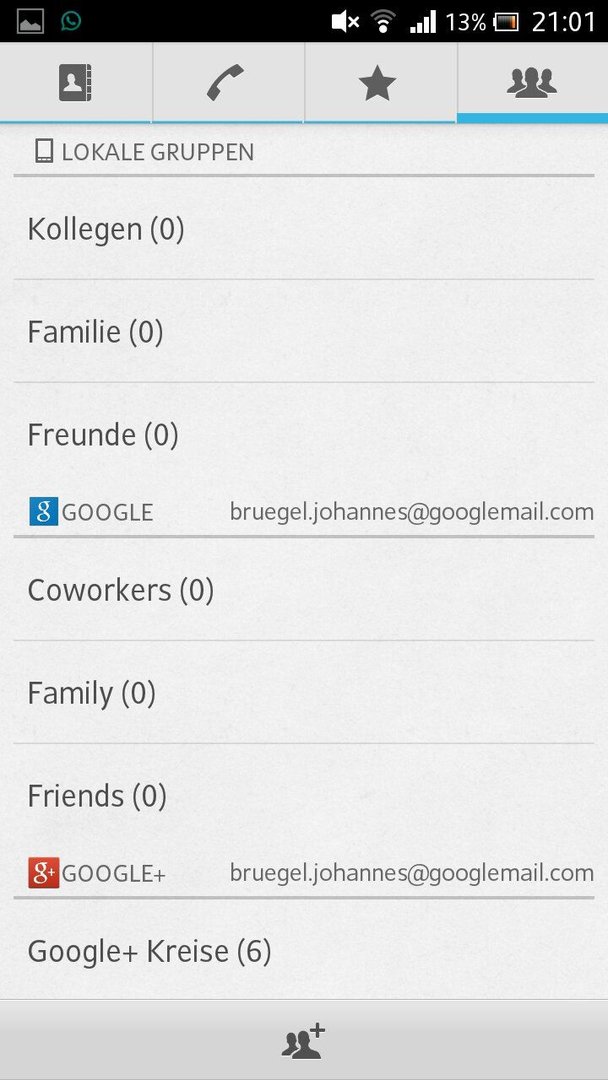This screenshot has height=1080, width=608.
Task: Open the Coworkers group
Action: [x=304, y=590]
